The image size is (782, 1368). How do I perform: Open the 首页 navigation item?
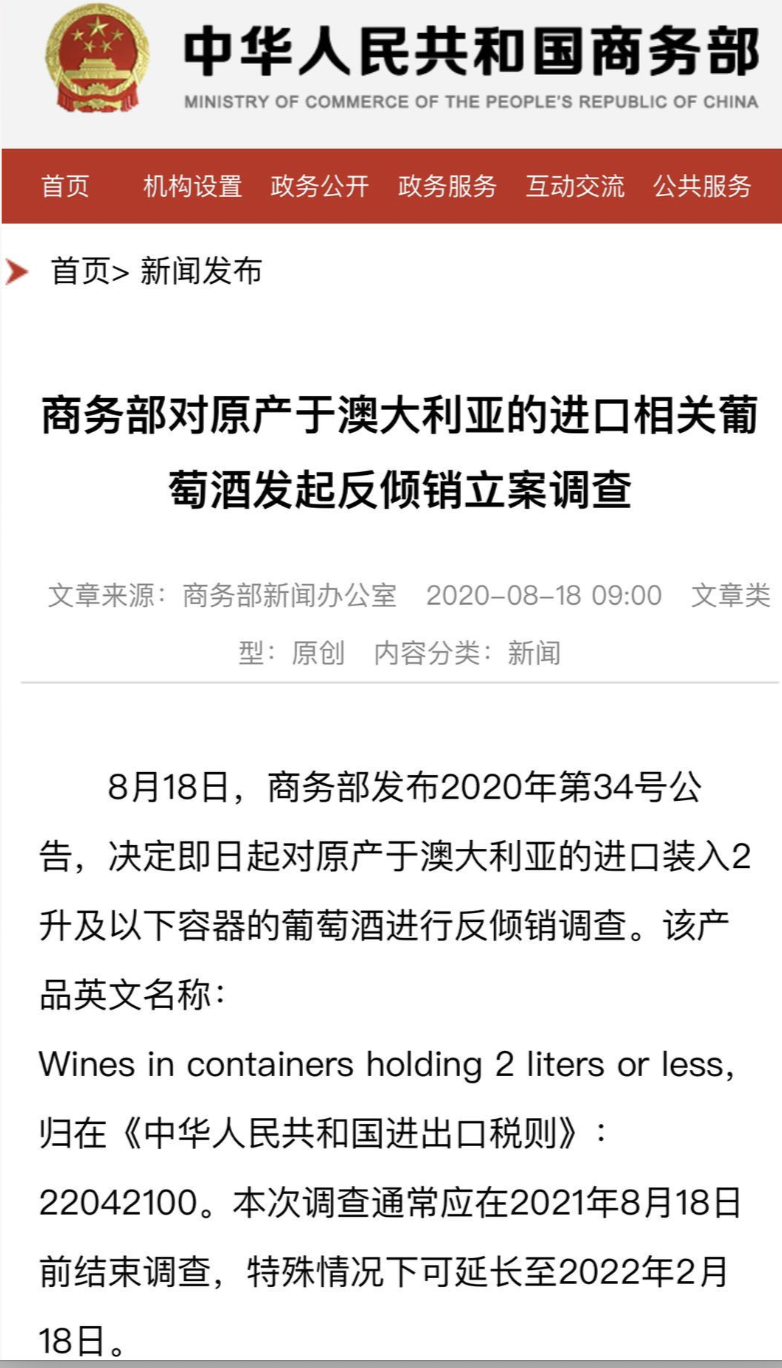tap(65, 186)
